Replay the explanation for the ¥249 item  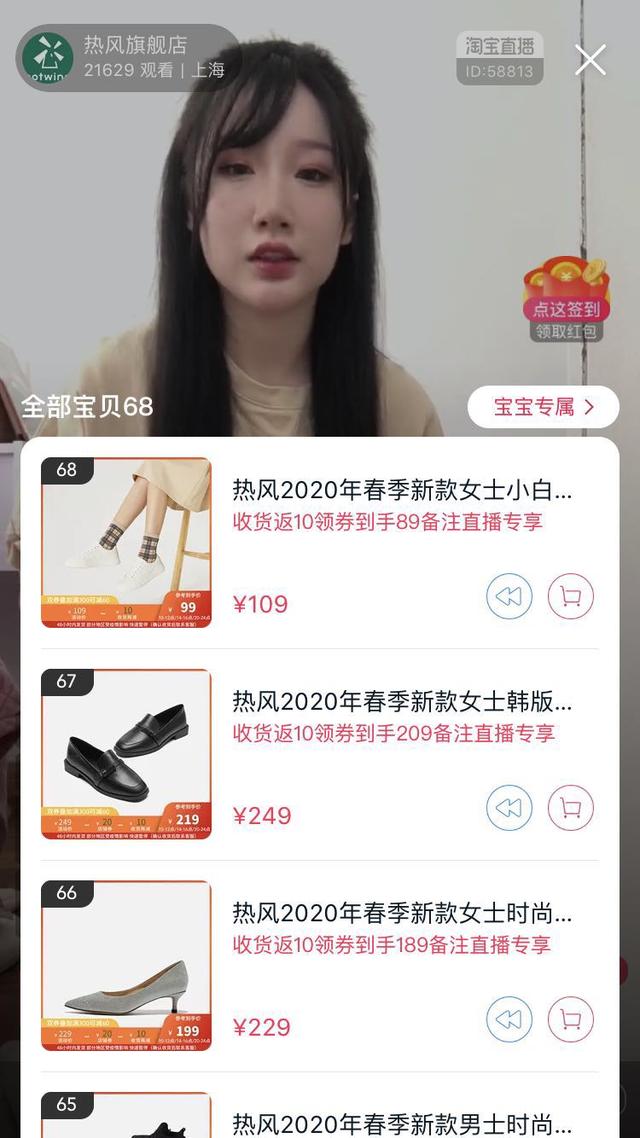509,808
